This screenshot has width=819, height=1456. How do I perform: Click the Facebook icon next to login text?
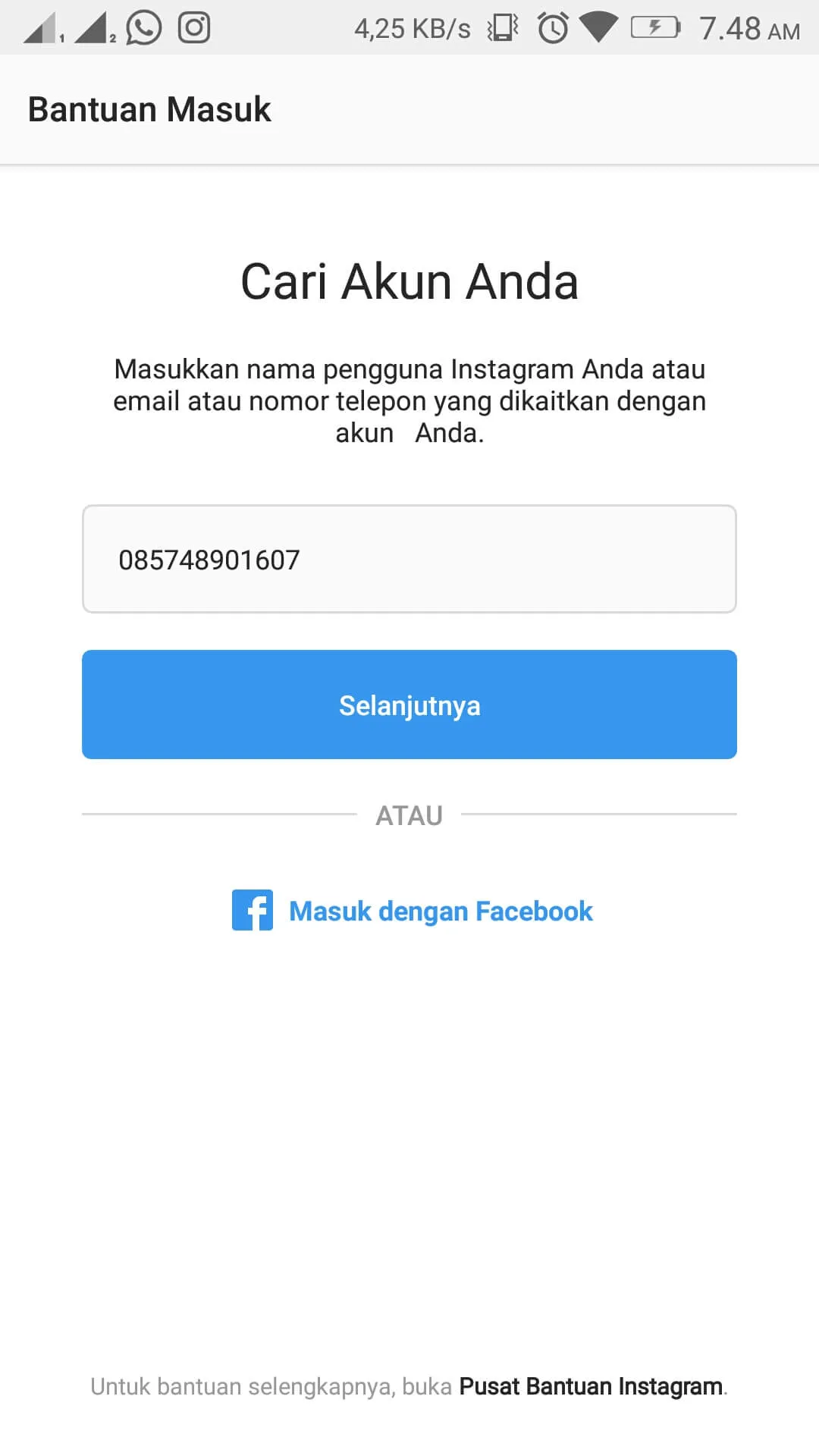coord(253,910)
